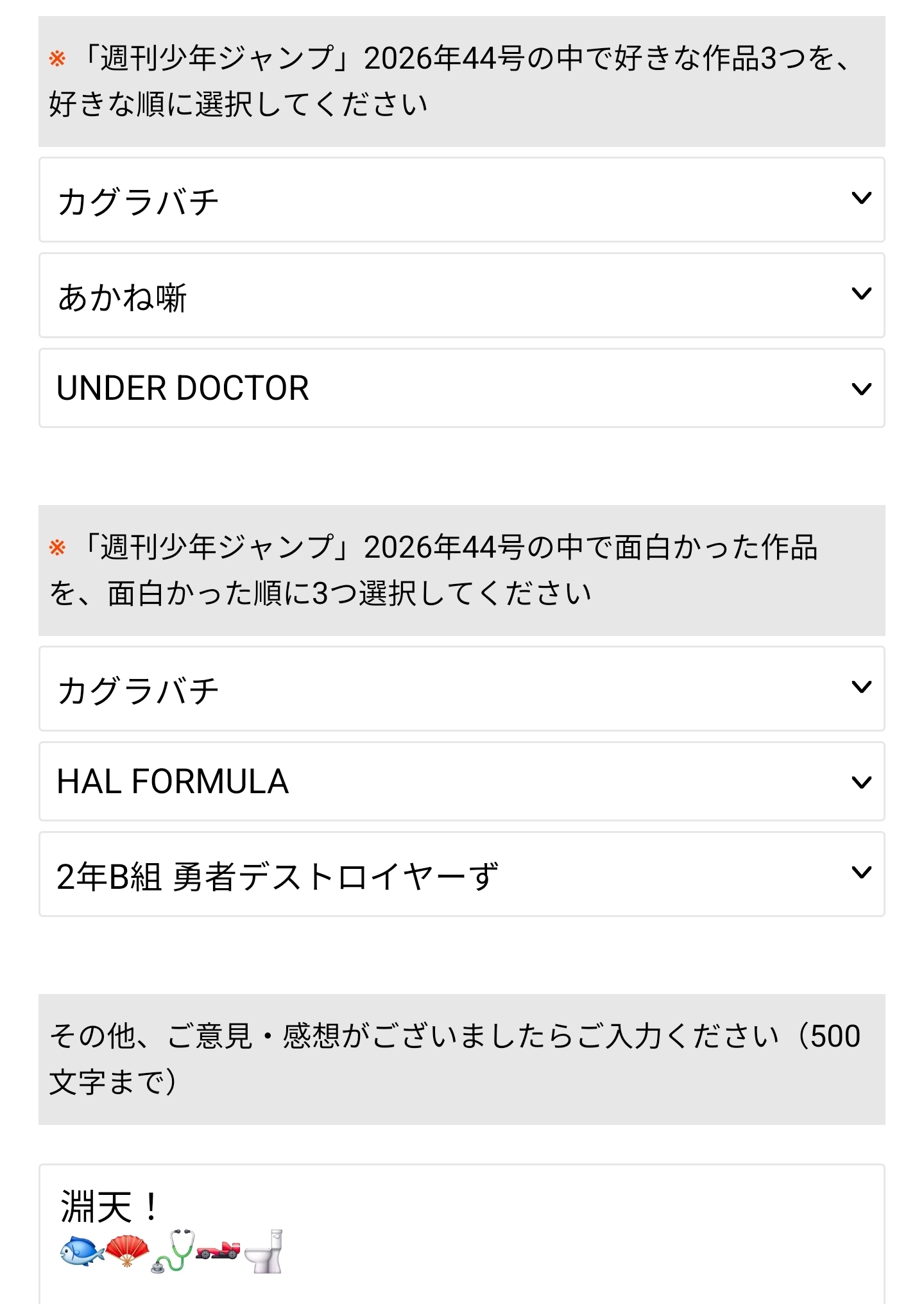This screenshot has width=924, height=1304.
Task: Expand the UNDER DOCTOR dropdown
Action: tap(461, 388)
